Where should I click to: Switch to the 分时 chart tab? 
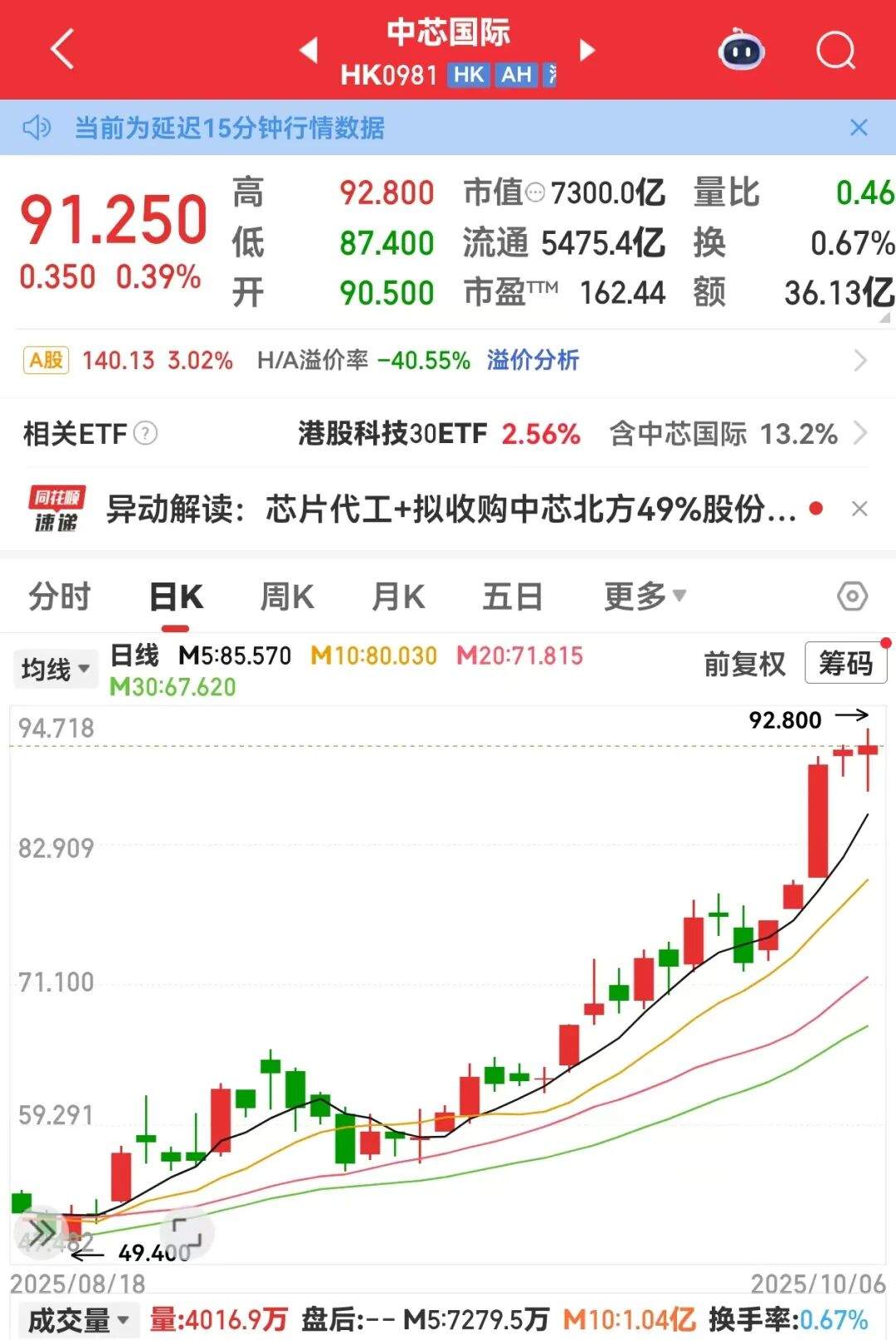pyautogui.click(x=60, y=597)
